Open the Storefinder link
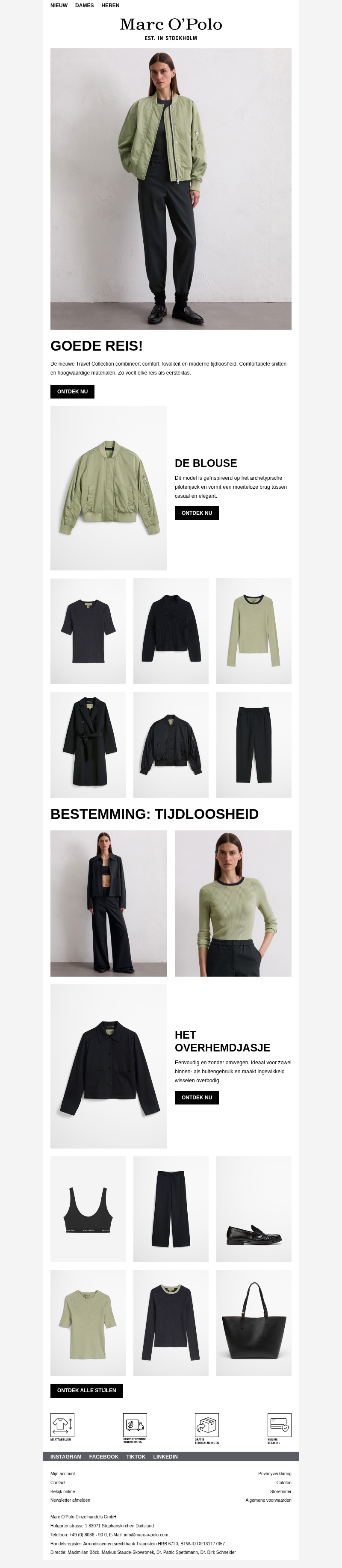The width and height of the screenshot is (342, 1568). (x=280, y=1491)
